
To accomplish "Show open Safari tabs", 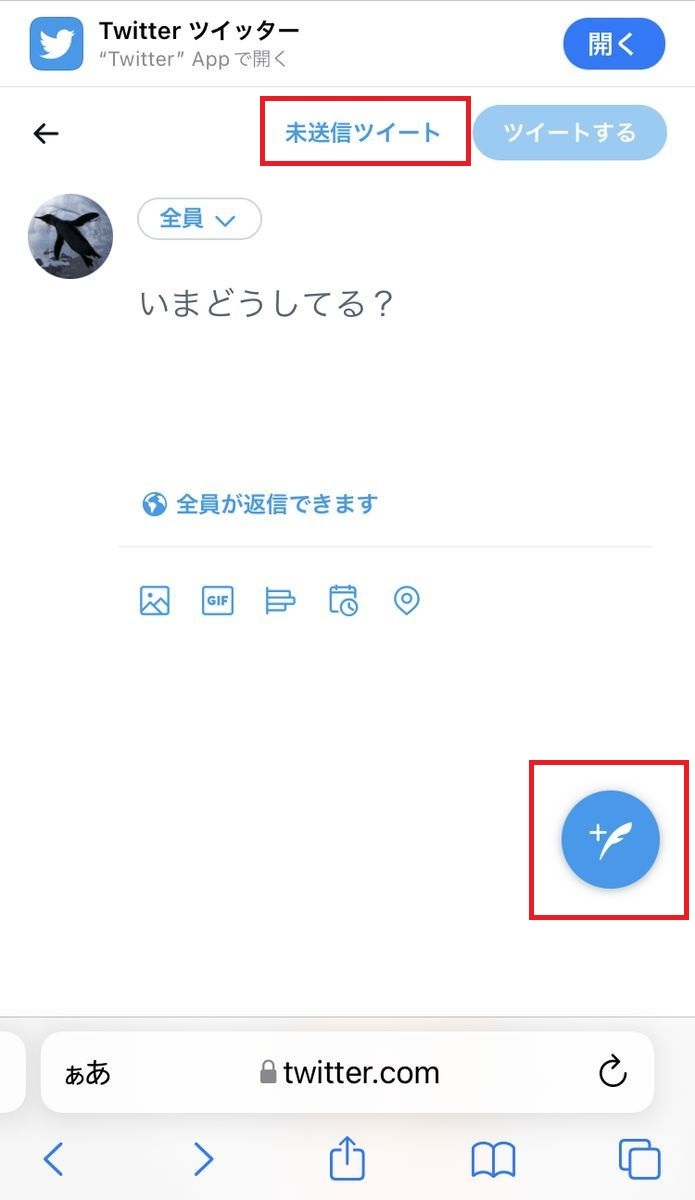I will [640, 1160].
